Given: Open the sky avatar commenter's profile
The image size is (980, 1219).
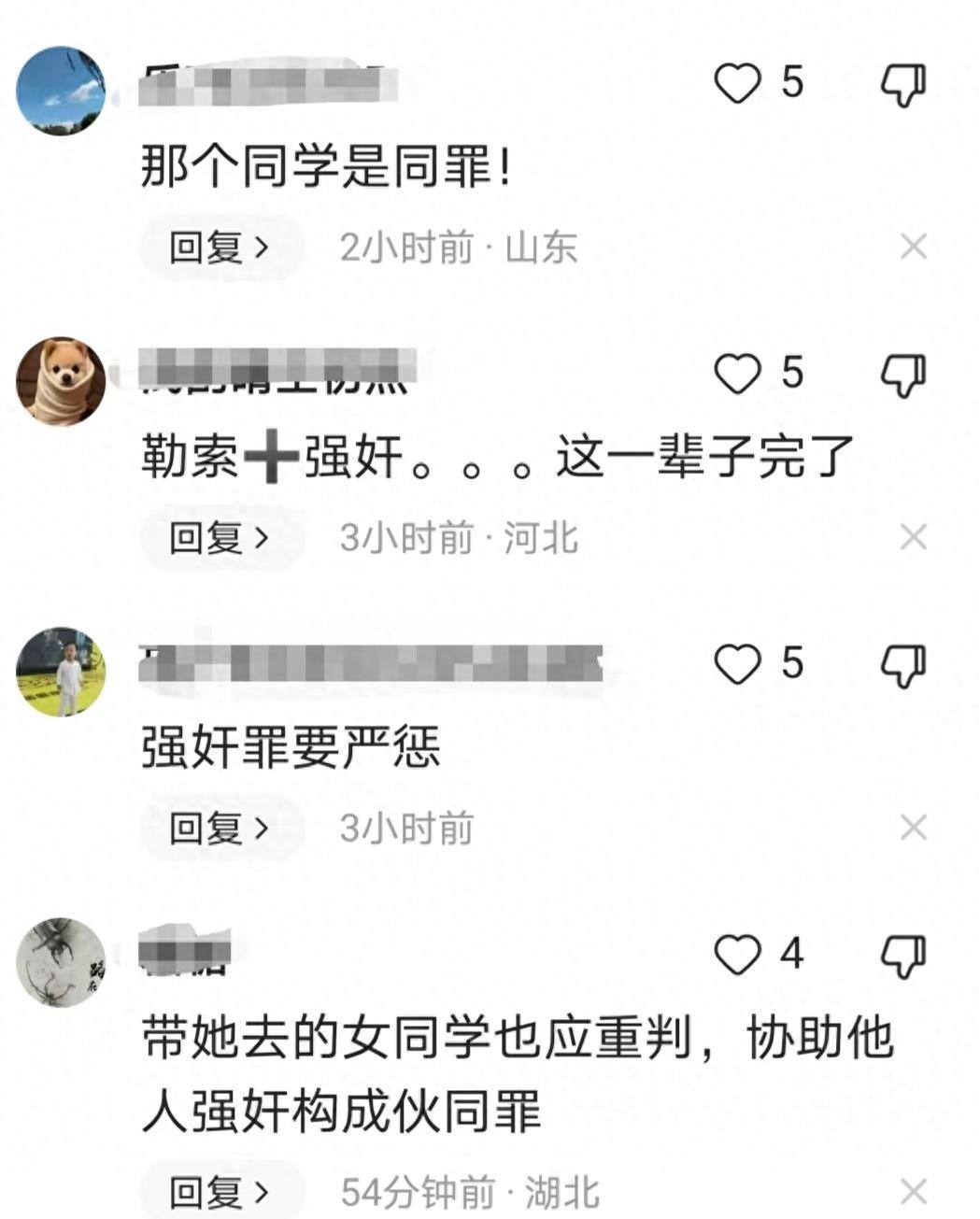Looking at the screenshot, I should pyautogui.click(x=61, y=91).
